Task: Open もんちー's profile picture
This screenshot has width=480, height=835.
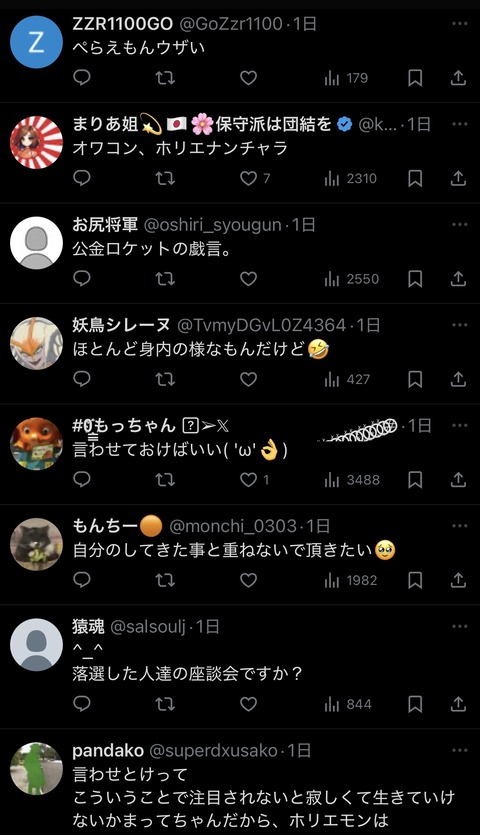Action: pyautogui.click(x=37, y=544)
